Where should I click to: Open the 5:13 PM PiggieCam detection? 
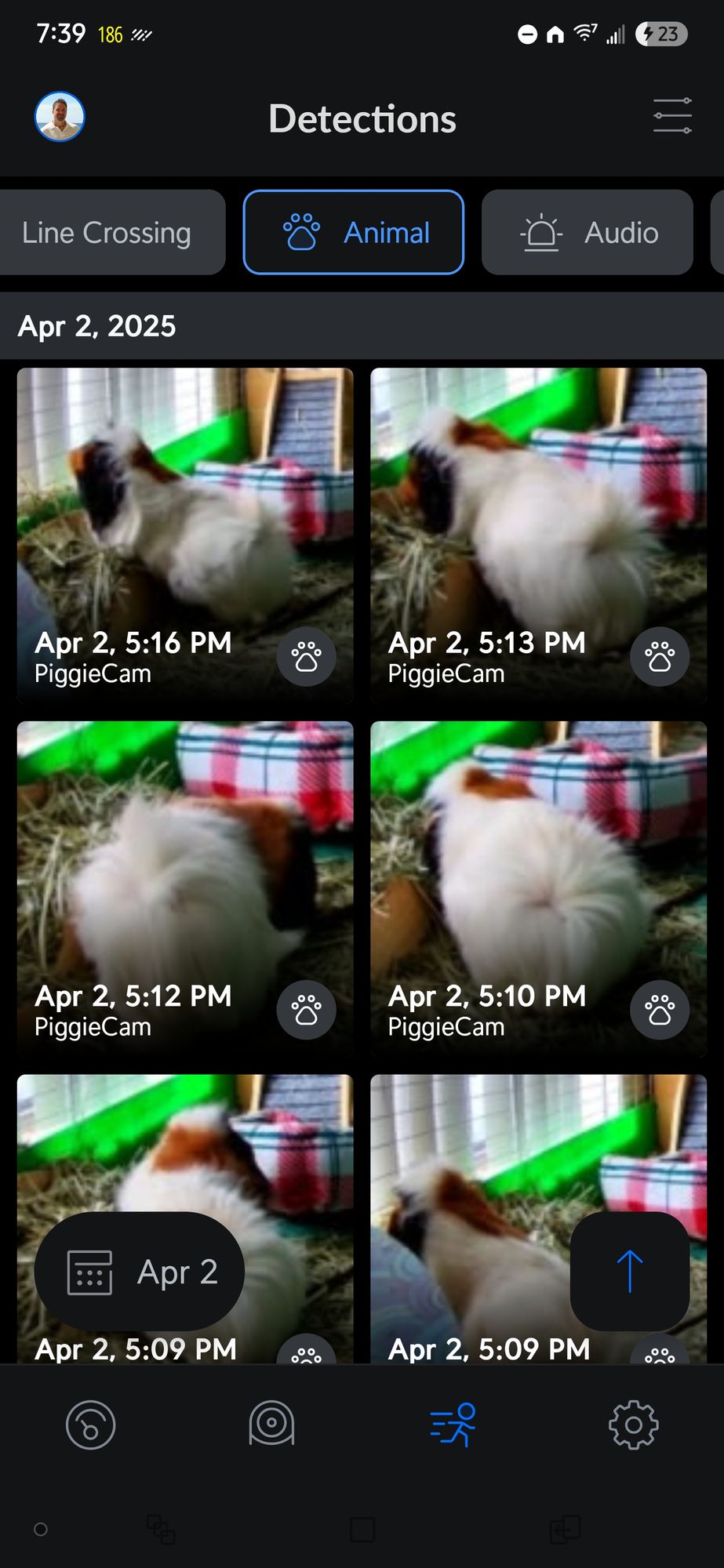coord(538,517)
